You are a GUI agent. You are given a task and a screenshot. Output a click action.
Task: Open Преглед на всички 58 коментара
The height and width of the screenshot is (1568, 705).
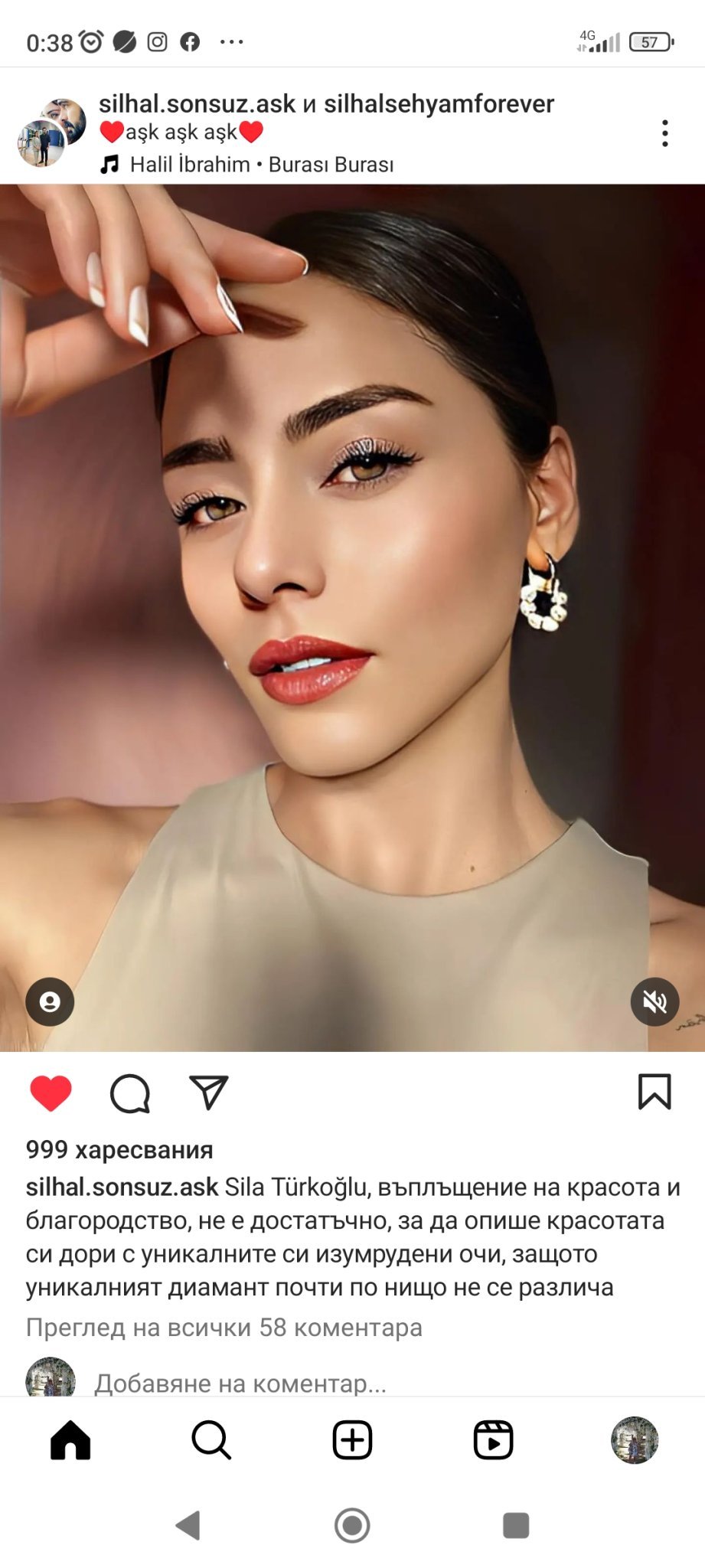tap(224, 1327)
